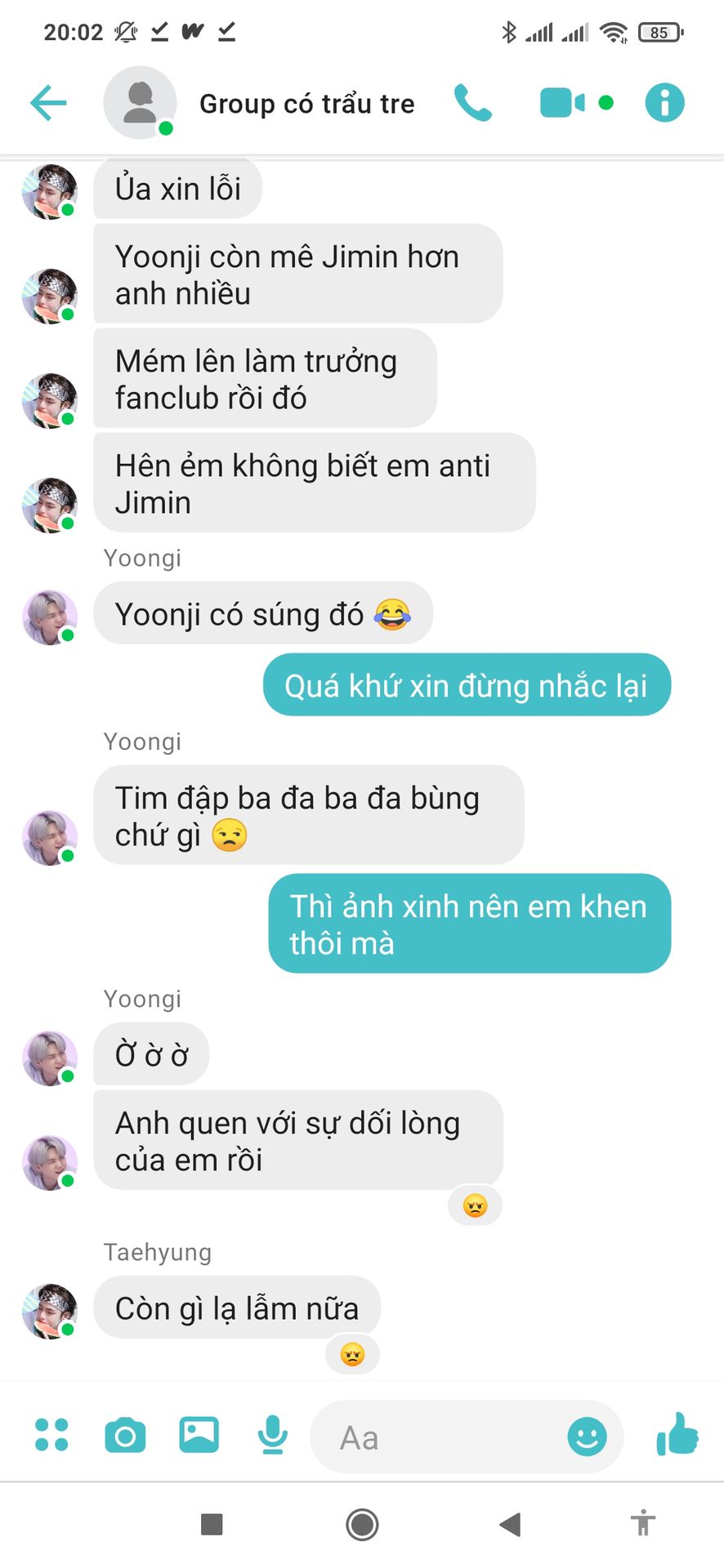Tap the system home button

point(362,1524)
